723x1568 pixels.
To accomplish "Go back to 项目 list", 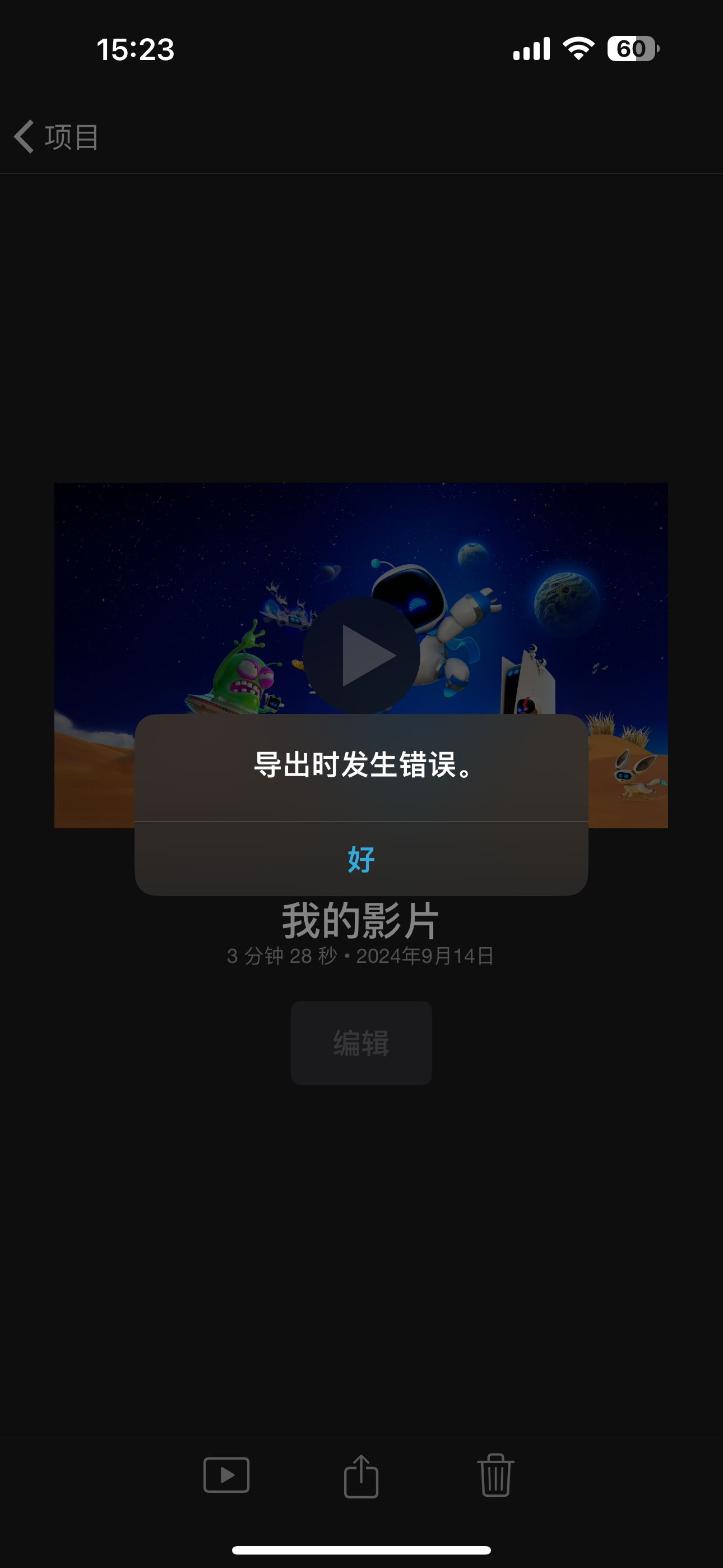I will [56, 136].
